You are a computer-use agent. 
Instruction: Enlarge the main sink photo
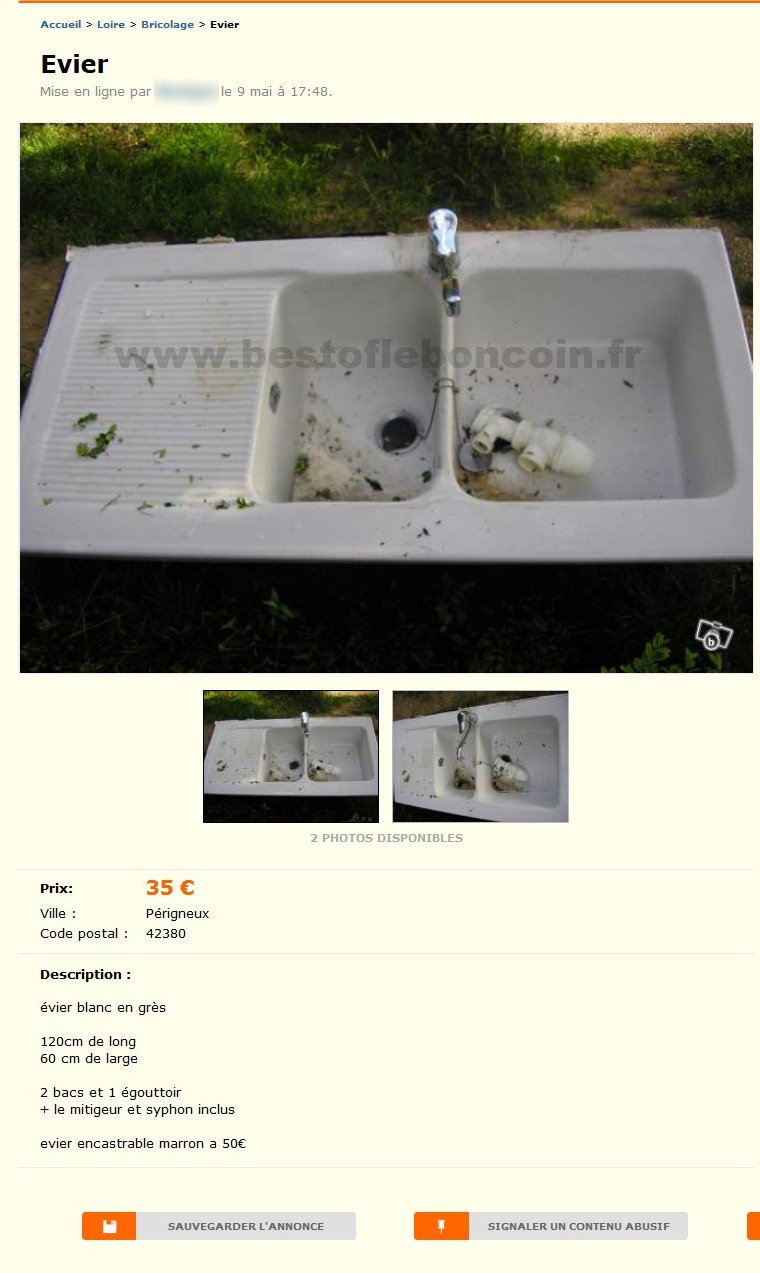pyautogui.click(x=386, y=397)
